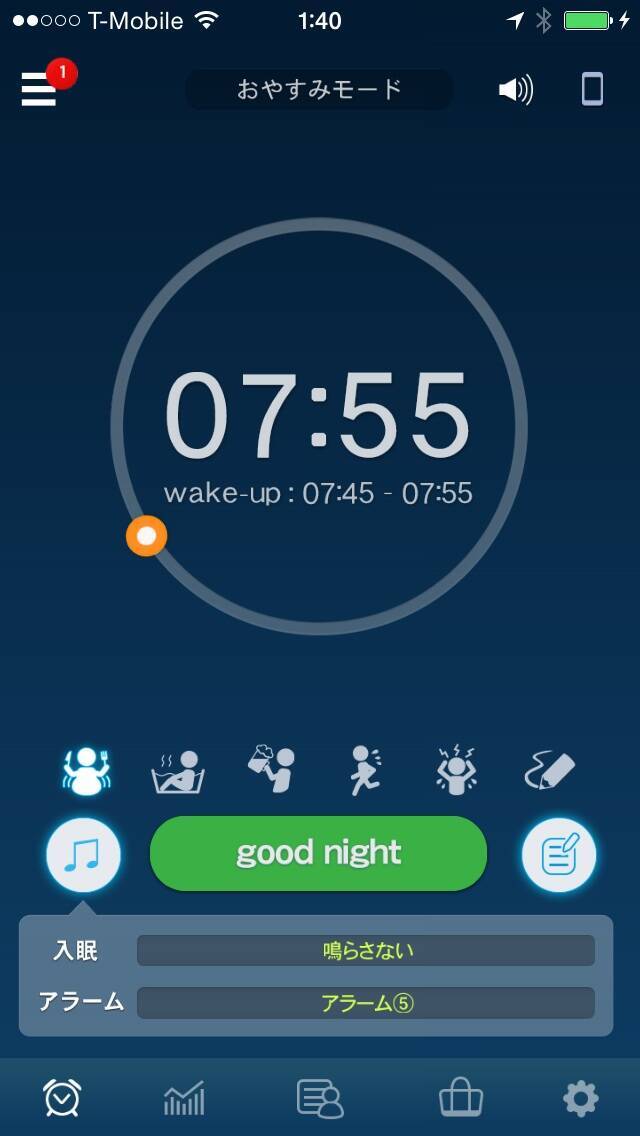Viewport: 640px width, 1136px height.
Task: Tap the 07:55 alarm time
Action: [x=318, y=416]
